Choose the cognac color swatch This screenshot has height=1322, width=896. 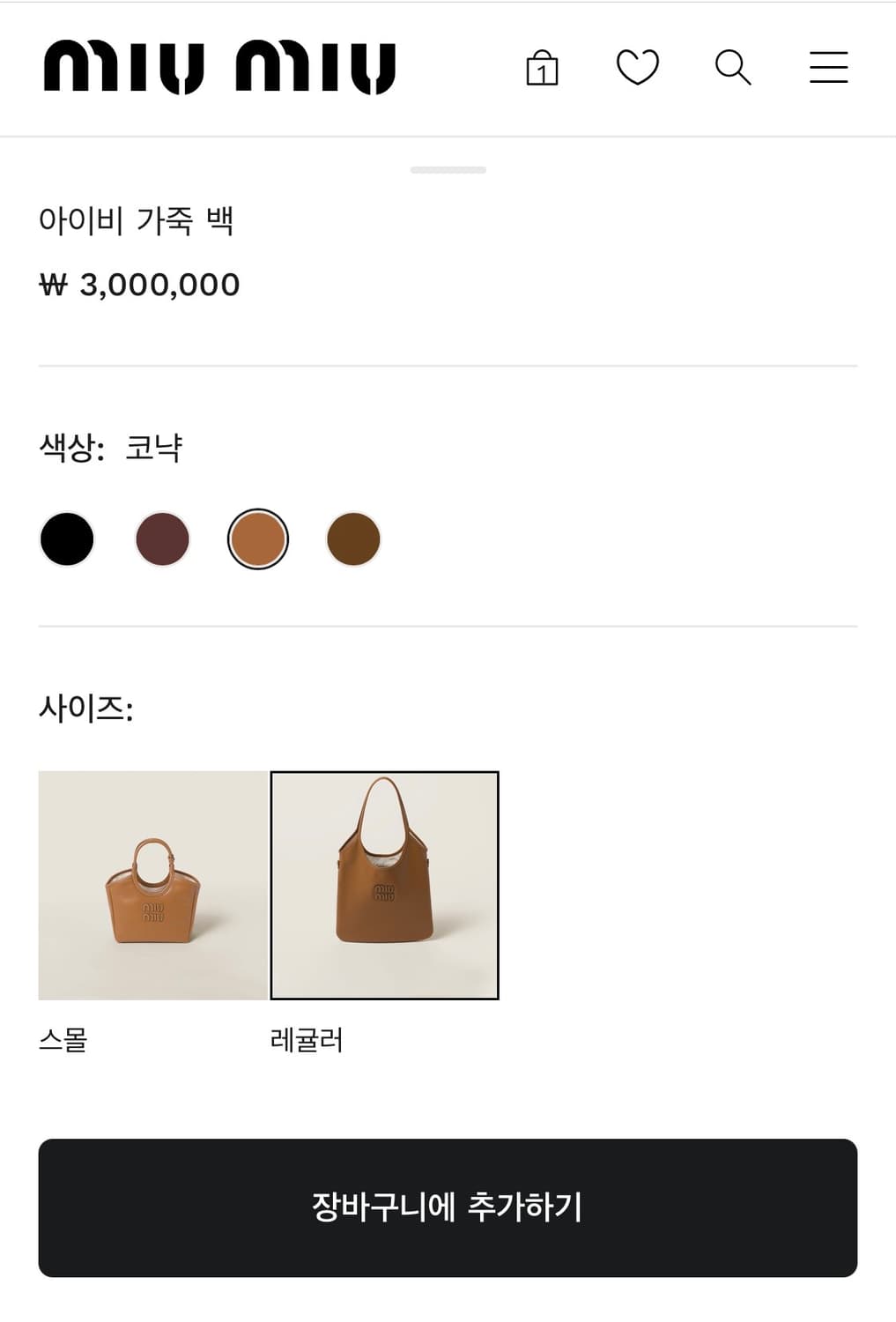pyautogui.click(x=257, y=538)
